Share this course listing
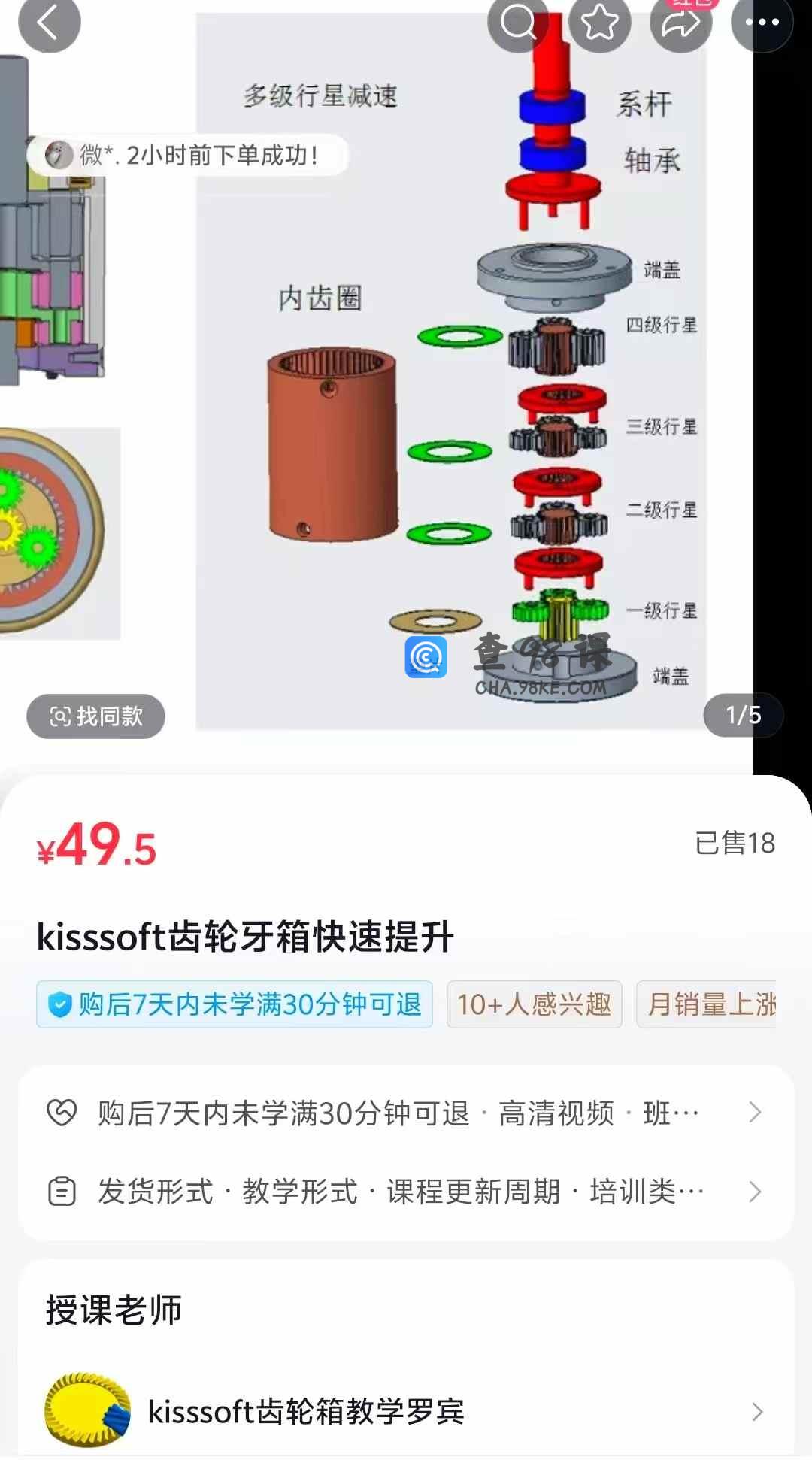The height and width of the screenshot is (1460, 812). point(680,23)
